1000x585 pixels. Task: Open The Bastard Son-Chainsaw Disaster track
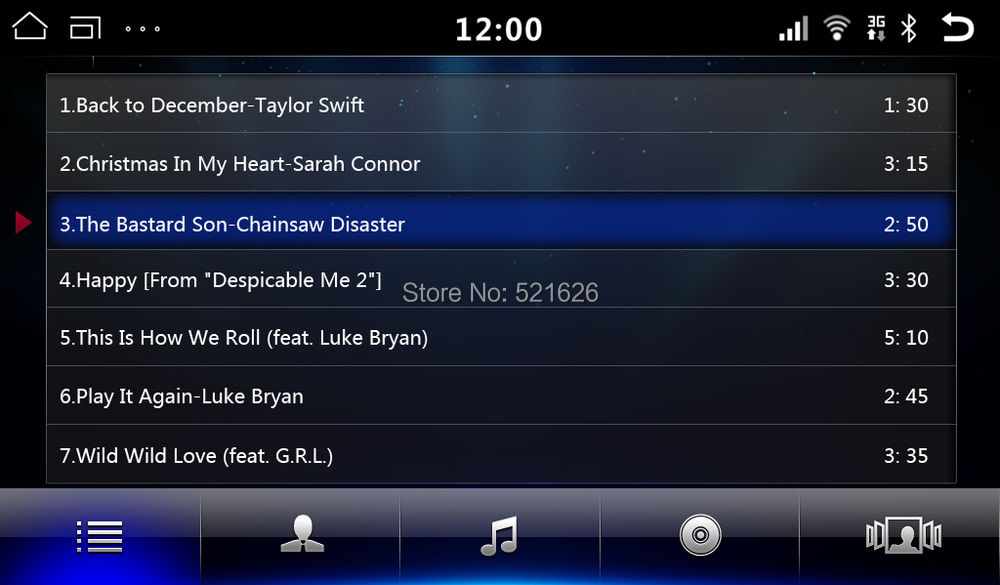(500, 224)
